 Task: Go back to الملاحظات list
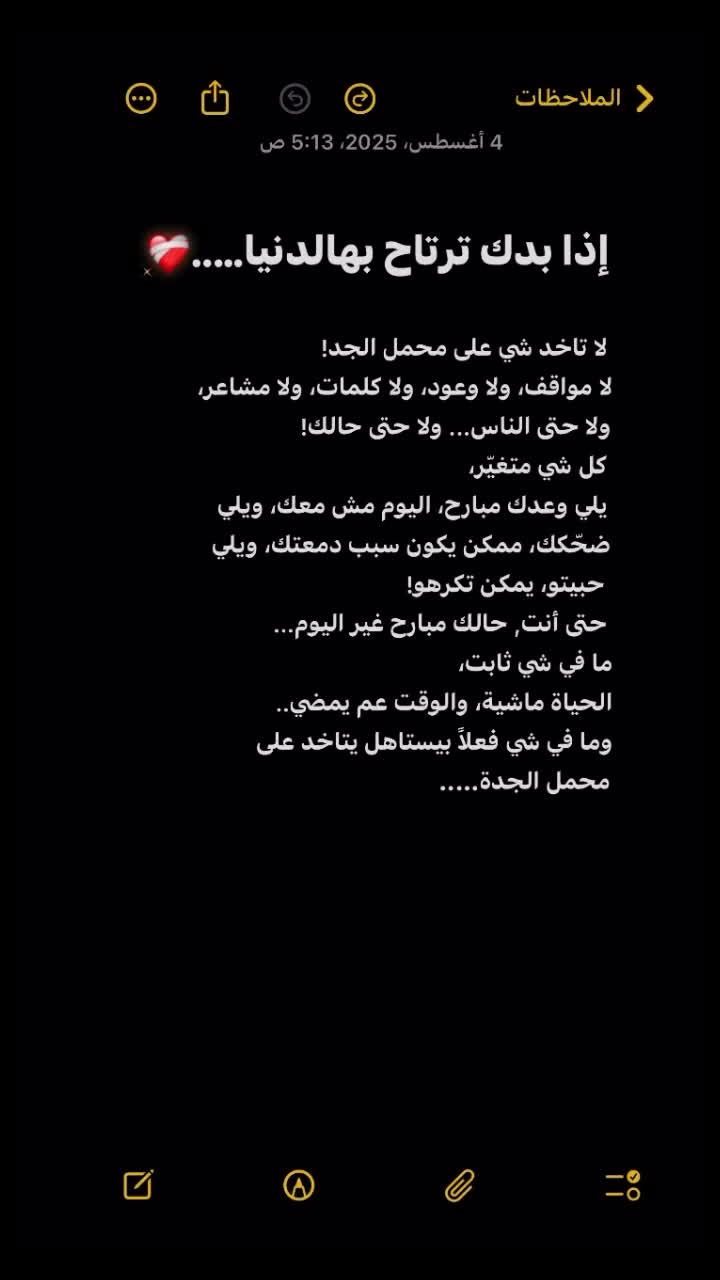click(586, 98)
